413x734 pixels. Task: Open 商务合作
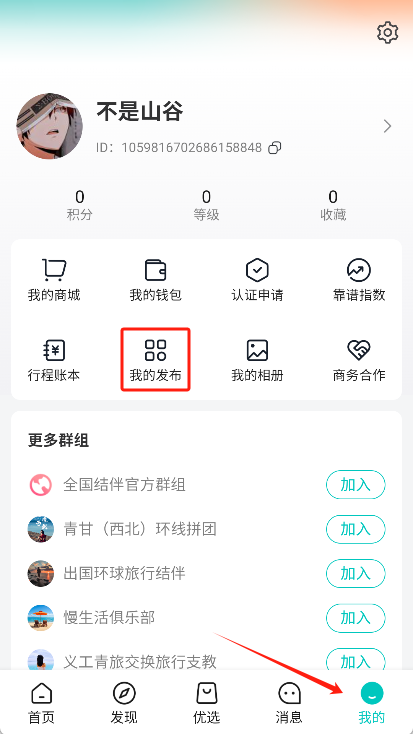click(x=359, y=360)
